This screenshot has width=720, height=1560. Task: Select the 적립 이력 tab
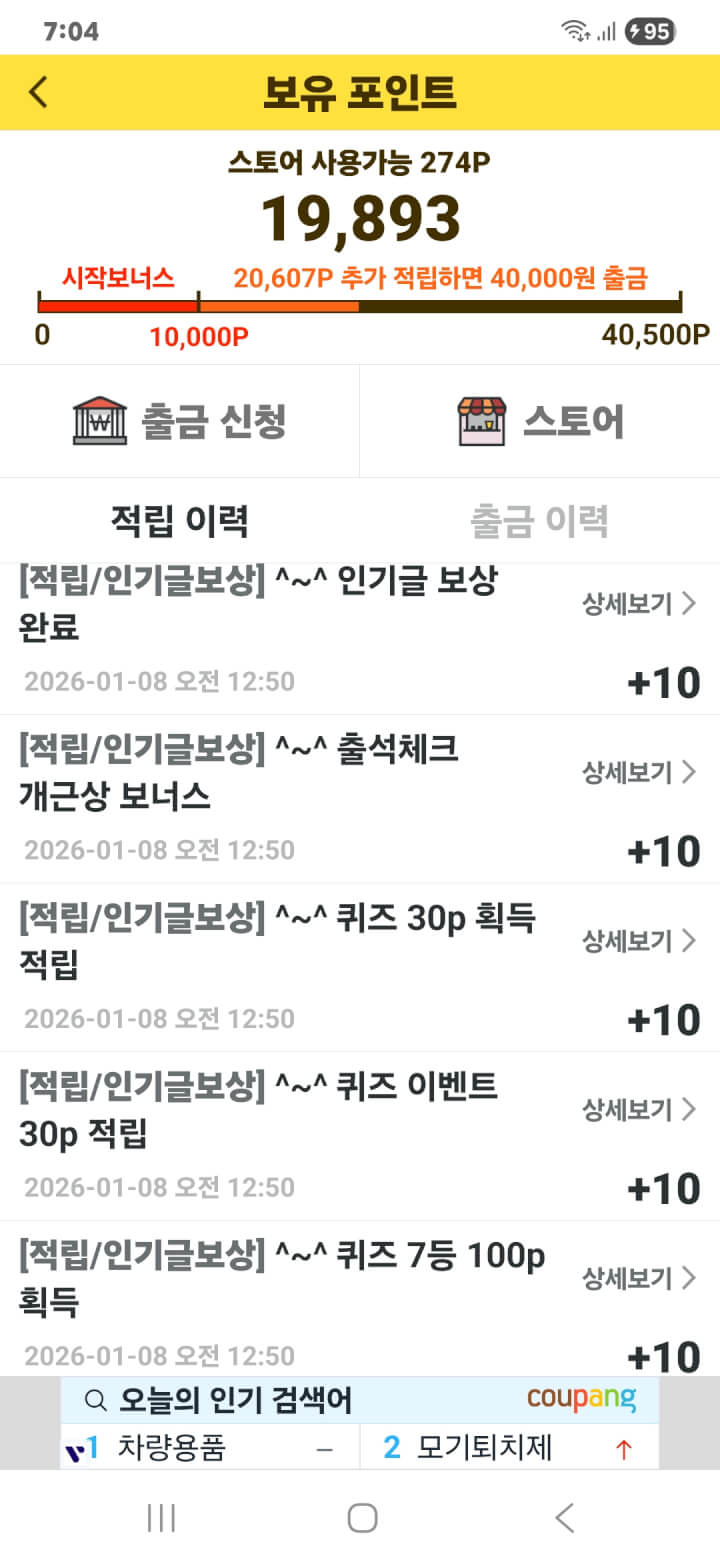click(x=180, y=521)
